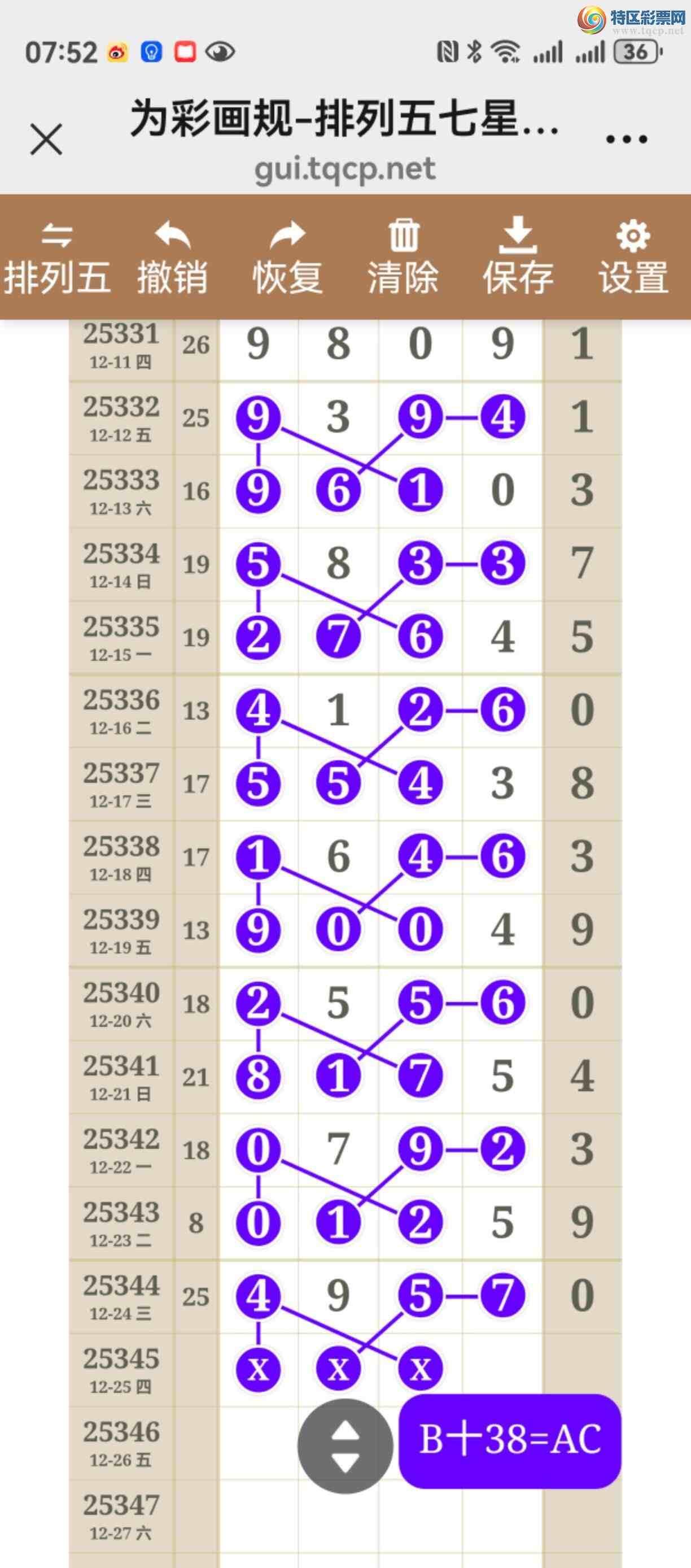The image size is (691, 1568).
Task: Open the three-dot overflow menu
Action: [x=627, y=140]
